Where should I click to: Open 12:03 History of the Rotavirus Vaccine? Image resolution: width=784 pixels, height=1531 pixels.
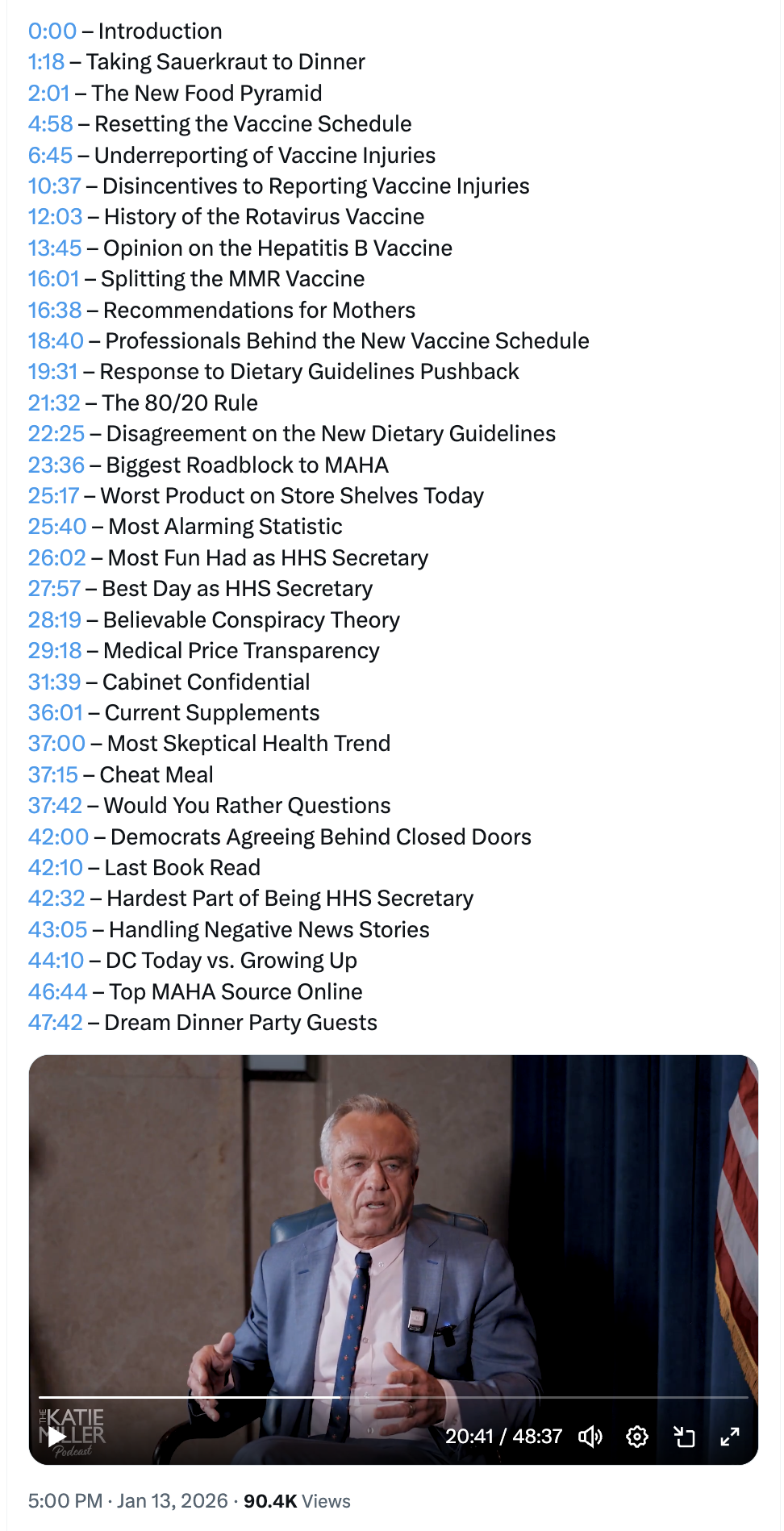click(55, 217)
